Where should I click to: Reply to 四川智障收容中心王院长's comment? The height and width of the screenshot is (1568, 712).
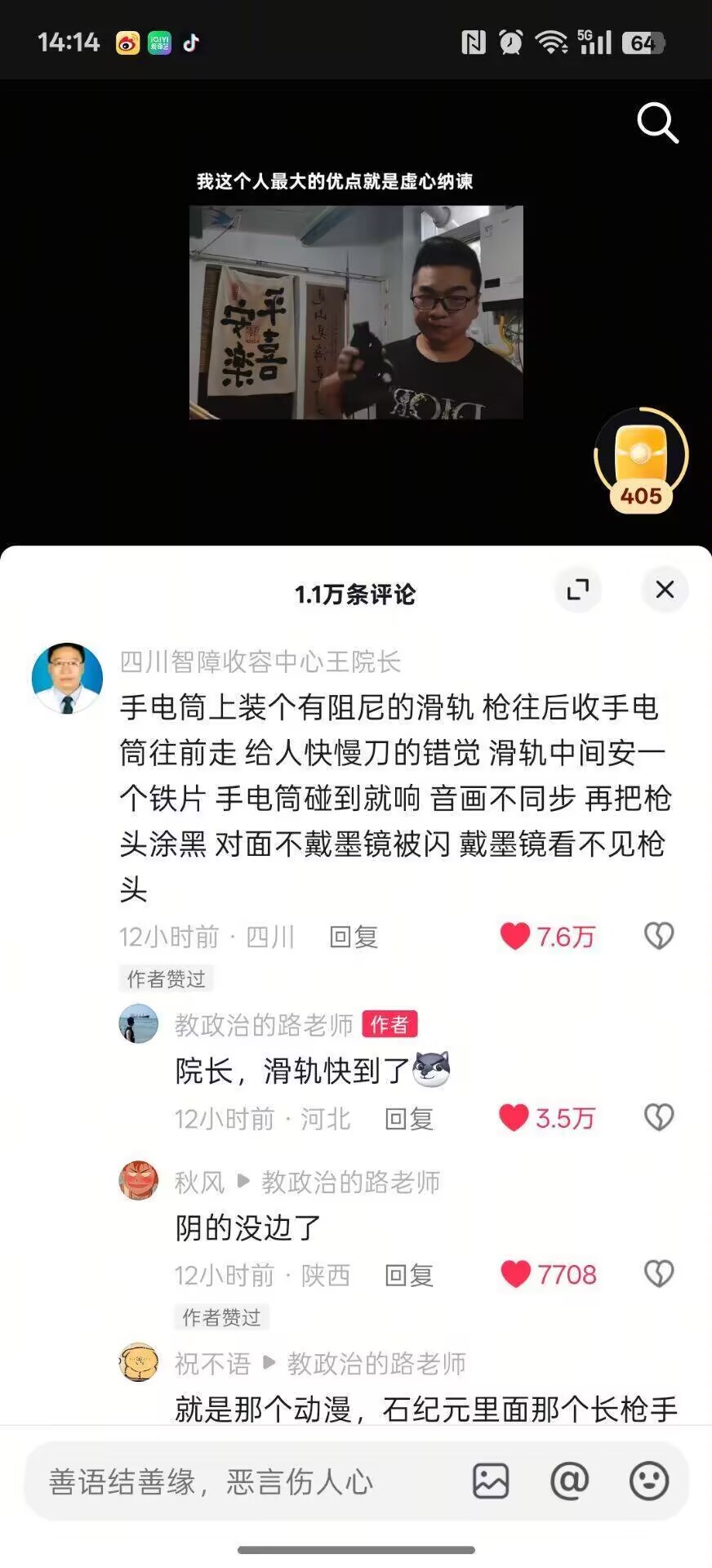(353, 937)
